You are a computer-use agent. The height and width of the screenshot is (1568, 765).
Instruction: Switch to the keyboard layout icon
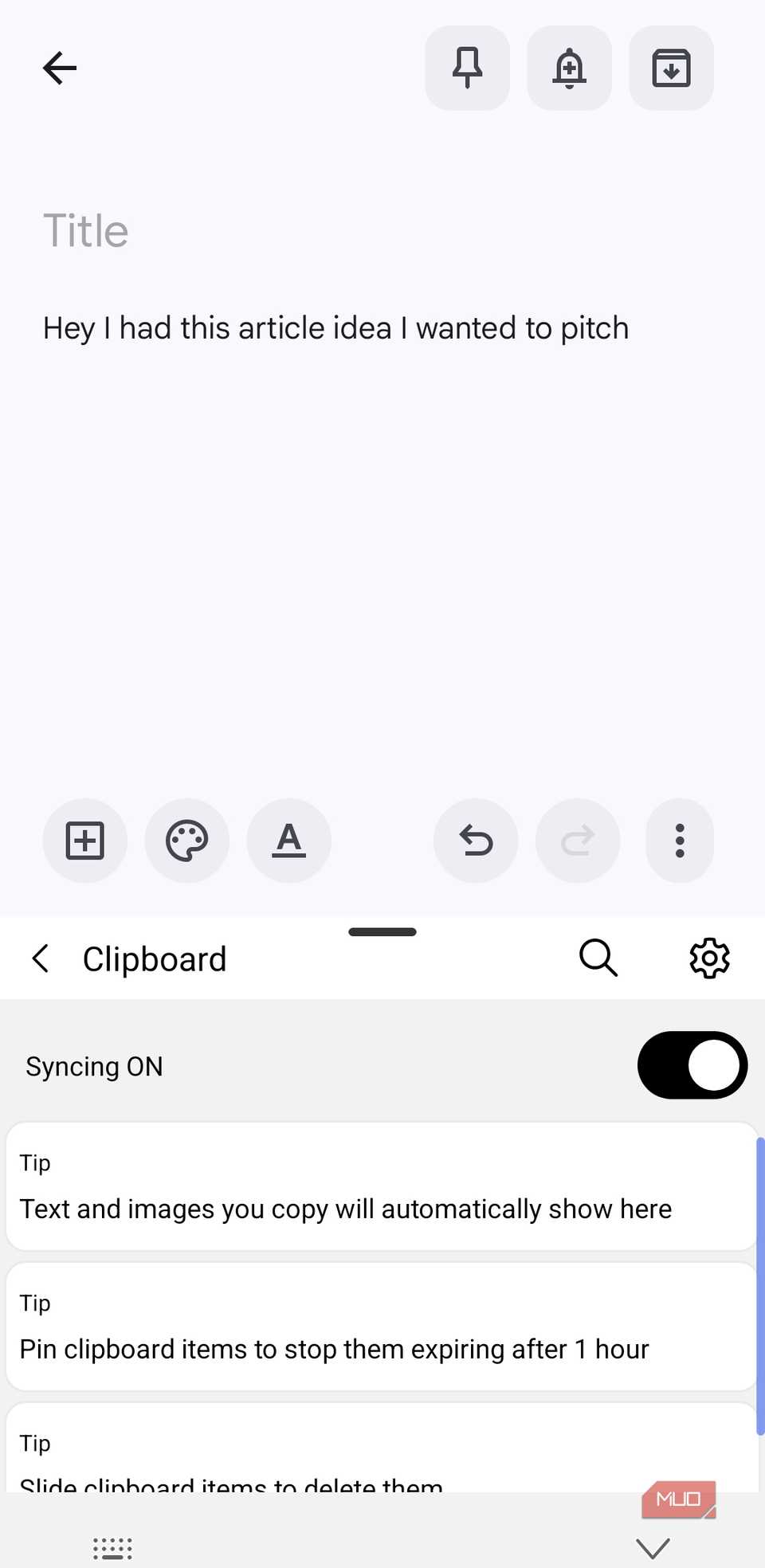point(112,1546)
